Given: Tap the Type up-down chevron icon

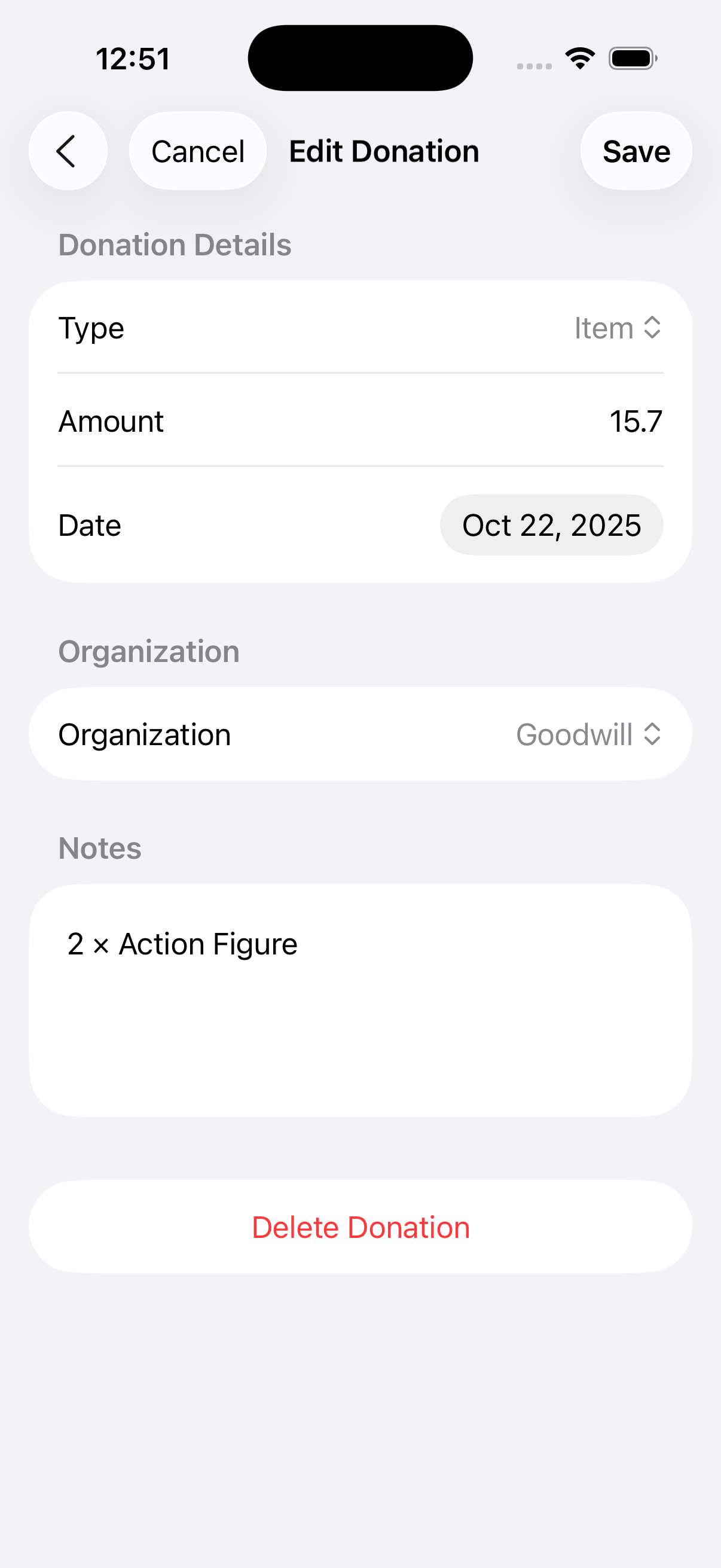Looking at the screenshot, I should pyautogui.click(x=651, y=328).
